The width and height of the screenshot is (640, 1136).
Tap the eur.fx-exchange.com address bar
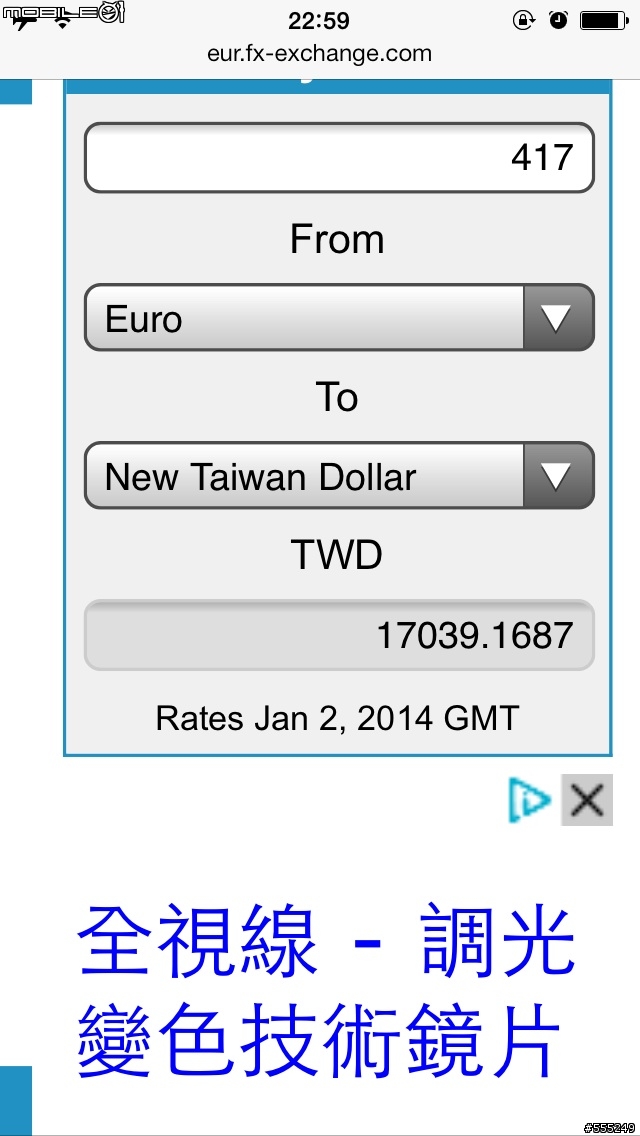point(319,53)
